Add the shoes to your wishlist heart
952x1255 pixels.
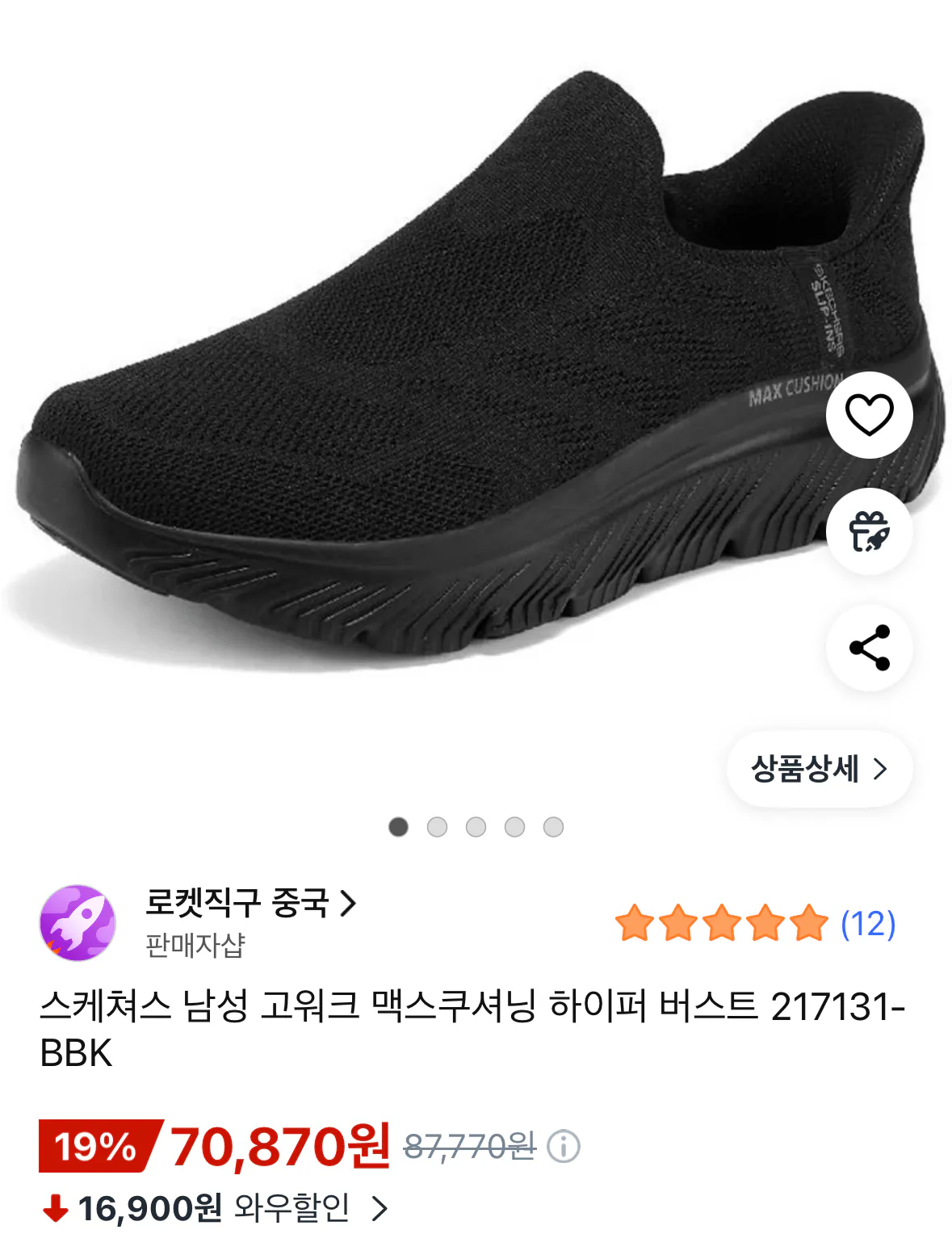[867, 413]
